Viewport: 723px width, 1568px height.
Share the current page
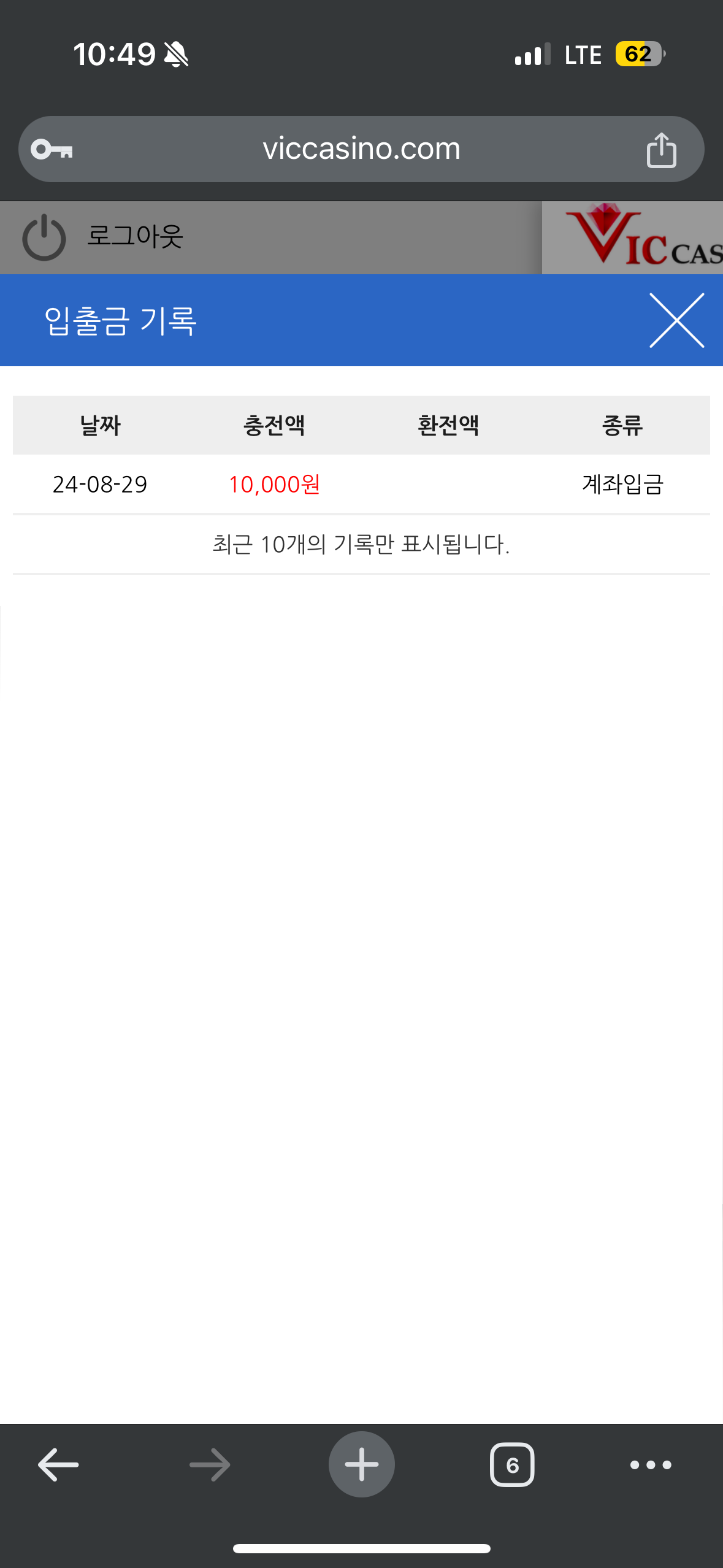[x=661, y=150]
